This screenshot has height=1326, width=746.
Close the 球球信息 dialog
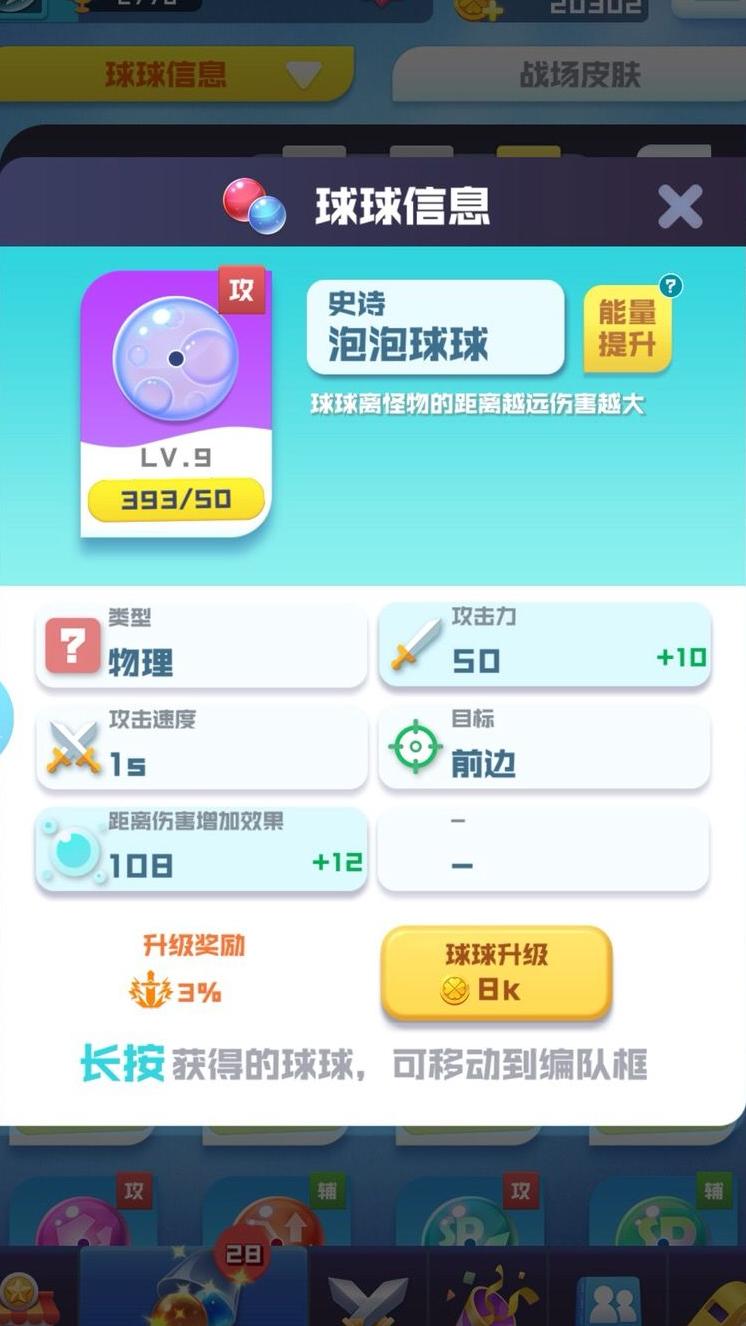680,207
